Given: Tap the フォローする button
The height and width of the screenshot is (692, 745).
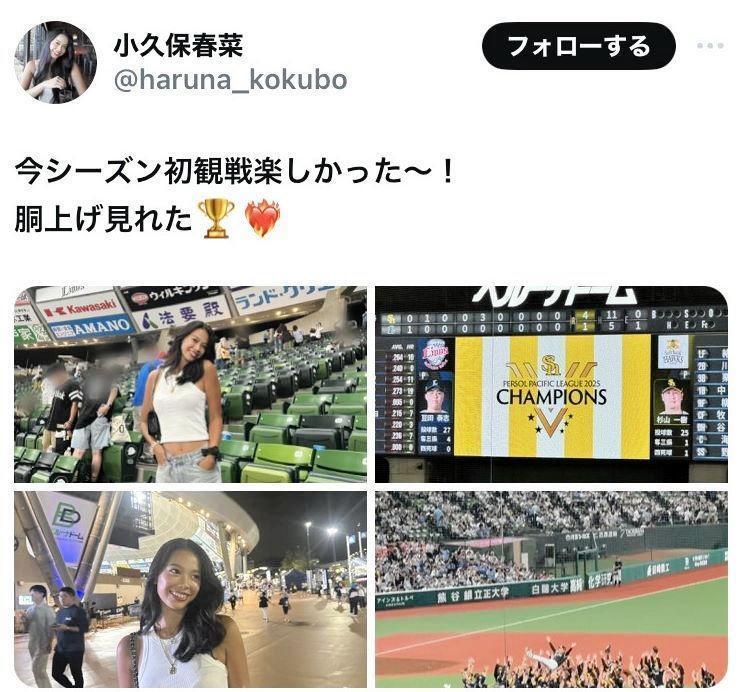Looking at the screenshot, I should [x=578, y=47].
